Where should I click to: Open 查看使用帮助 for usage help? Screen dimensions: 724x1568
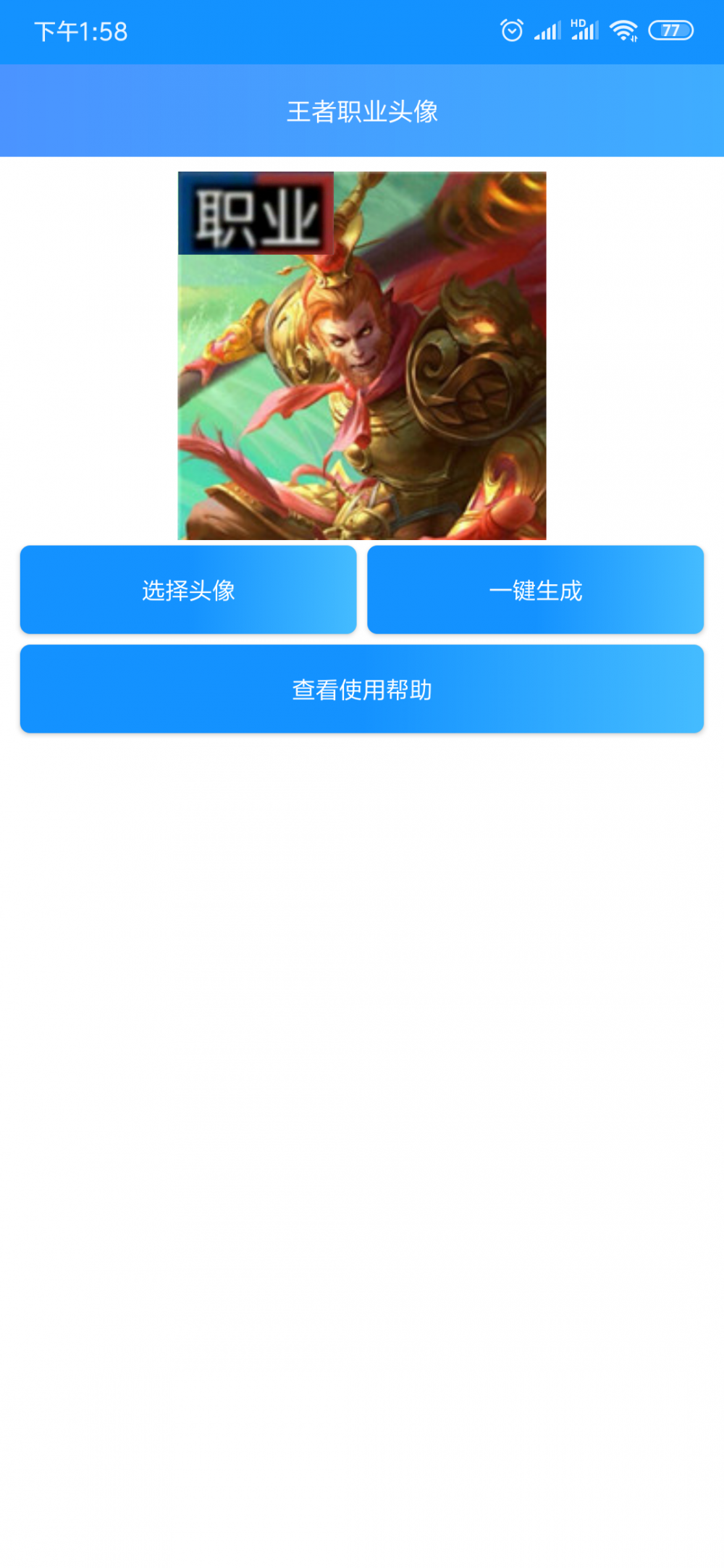click(x=362, y=689)
